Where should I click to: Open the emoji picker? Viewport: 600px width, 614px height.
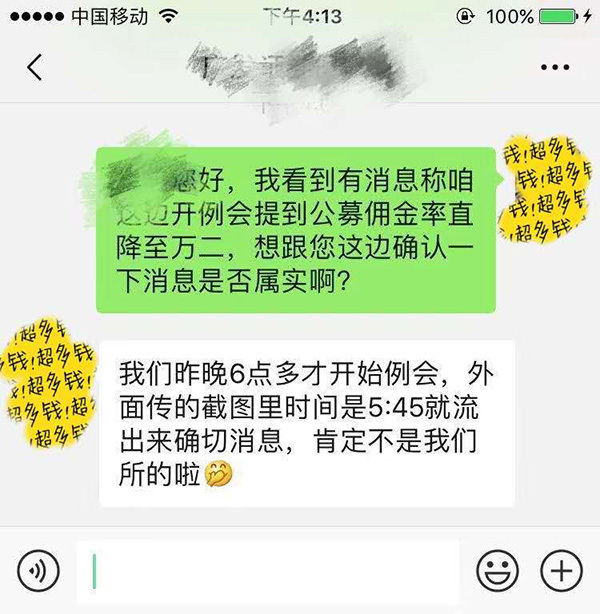[x=497, y=571]
